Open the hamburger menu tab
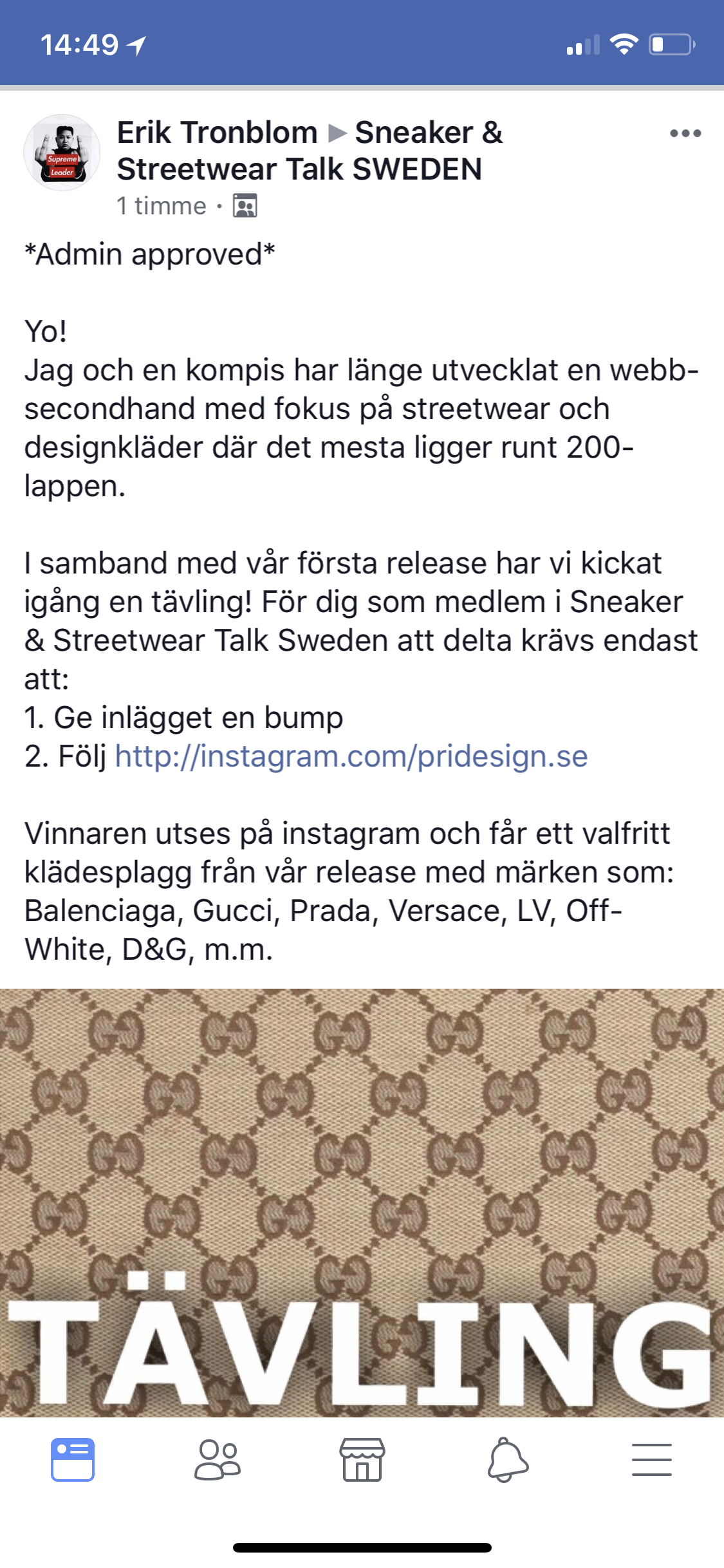The image size is (724, 1568). click(652, 1460)
